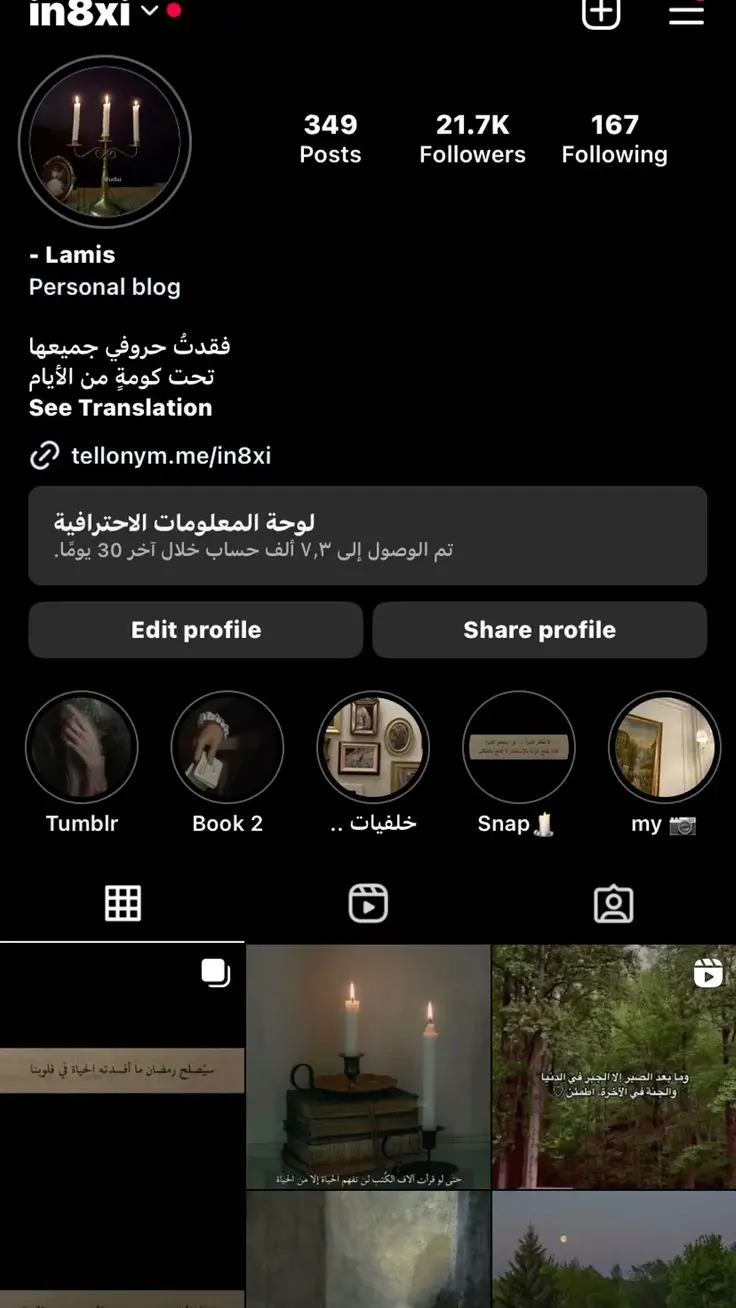
Task: Switch to the tagged photos tab
Action: 613,902
